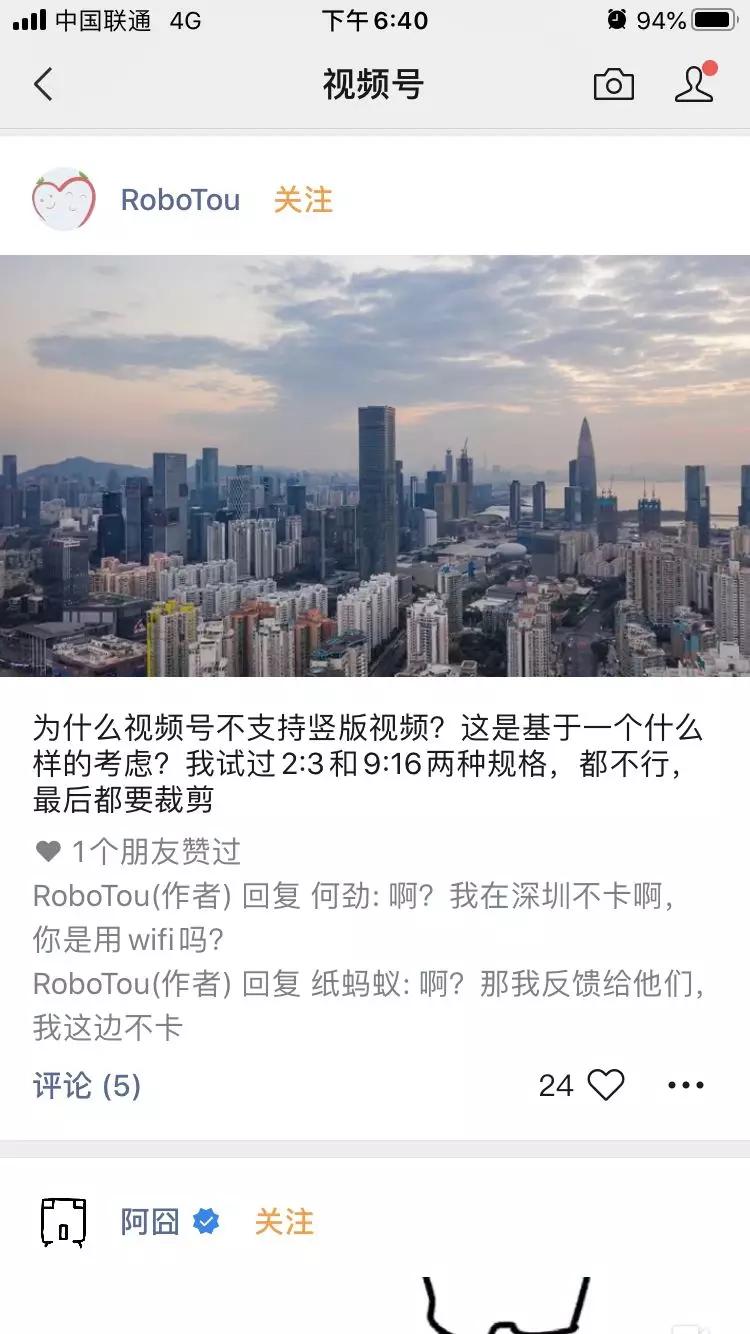Open your profile via person icon with red dot
This screenshot has width=750, height=1334.
coord(694,85)
